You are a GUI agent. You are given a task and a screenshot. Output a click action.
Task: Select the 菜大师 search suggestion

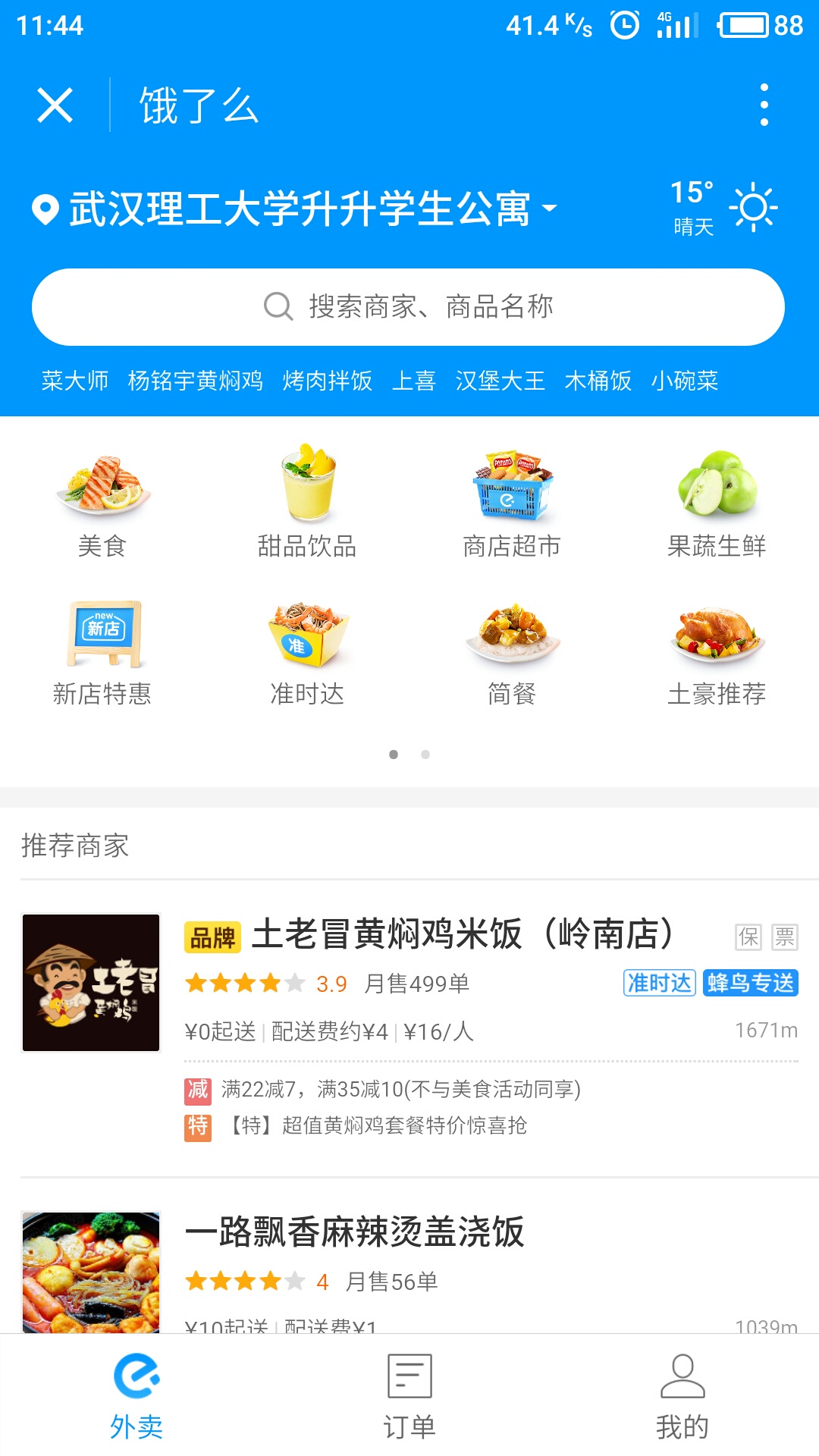(x=74, y=381)
